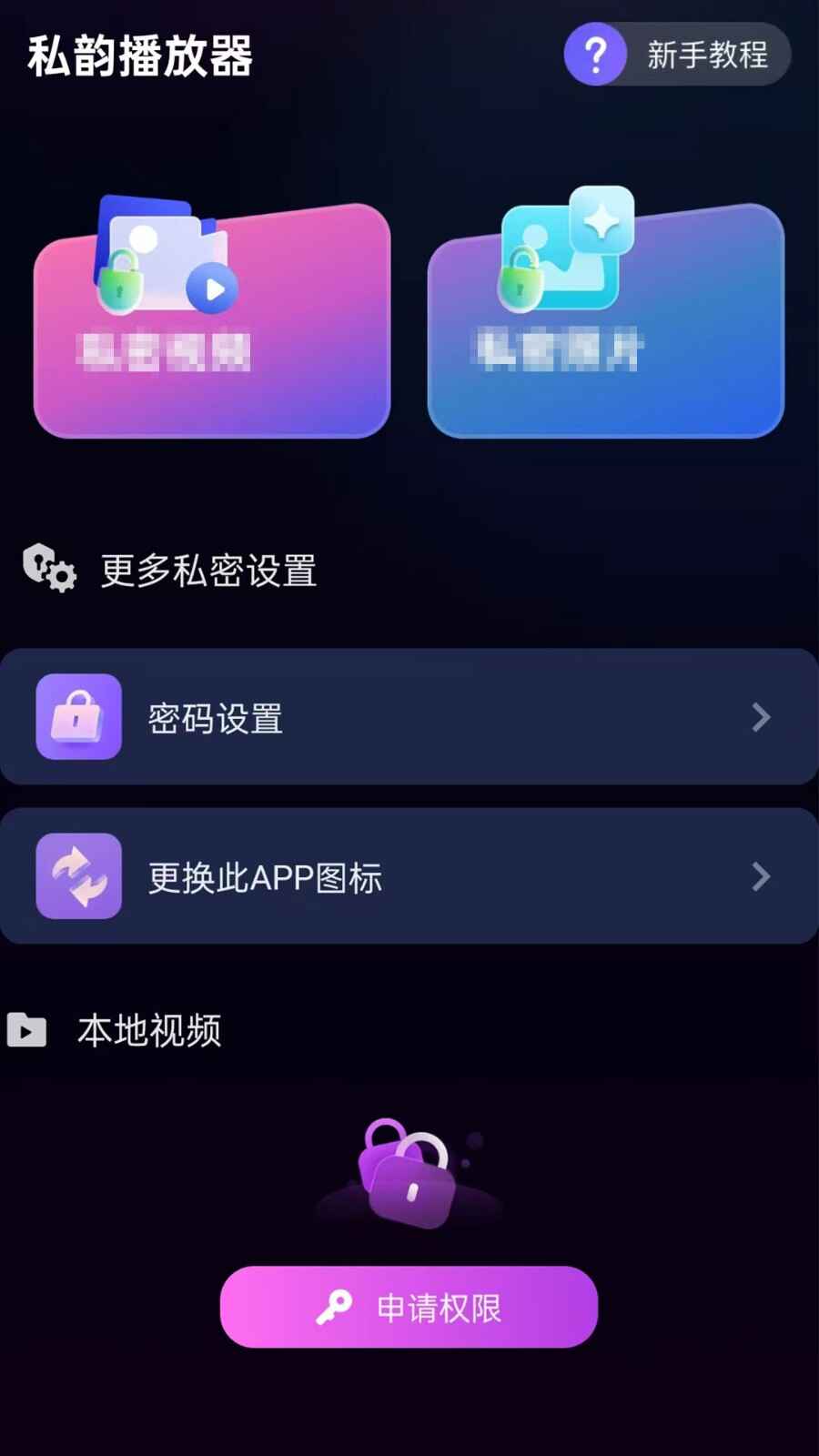Click the swap arrows icon for changing app icon
This screenshot has height=1456, width=819.
point(79,875)
